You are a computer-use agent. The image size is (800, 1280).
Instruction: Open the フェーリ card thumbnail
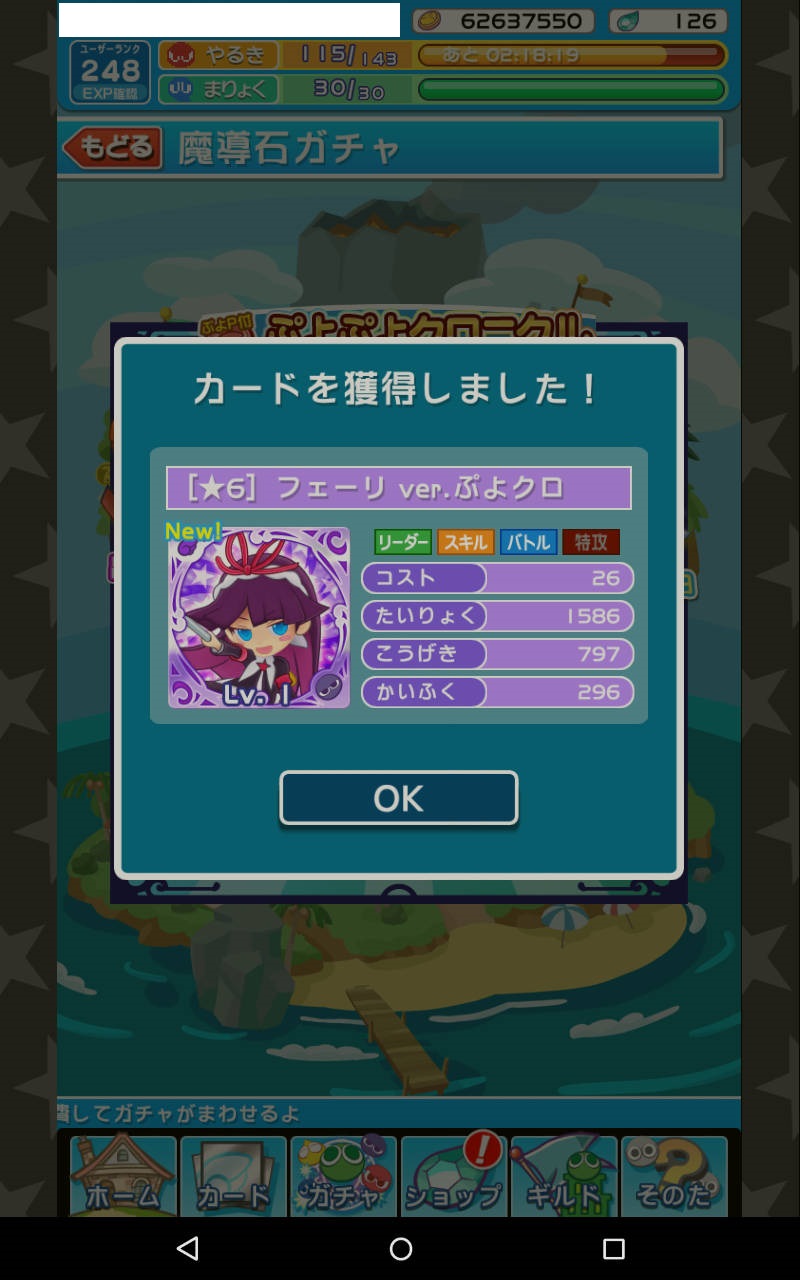pyautogui.click(x=259, y=618)
